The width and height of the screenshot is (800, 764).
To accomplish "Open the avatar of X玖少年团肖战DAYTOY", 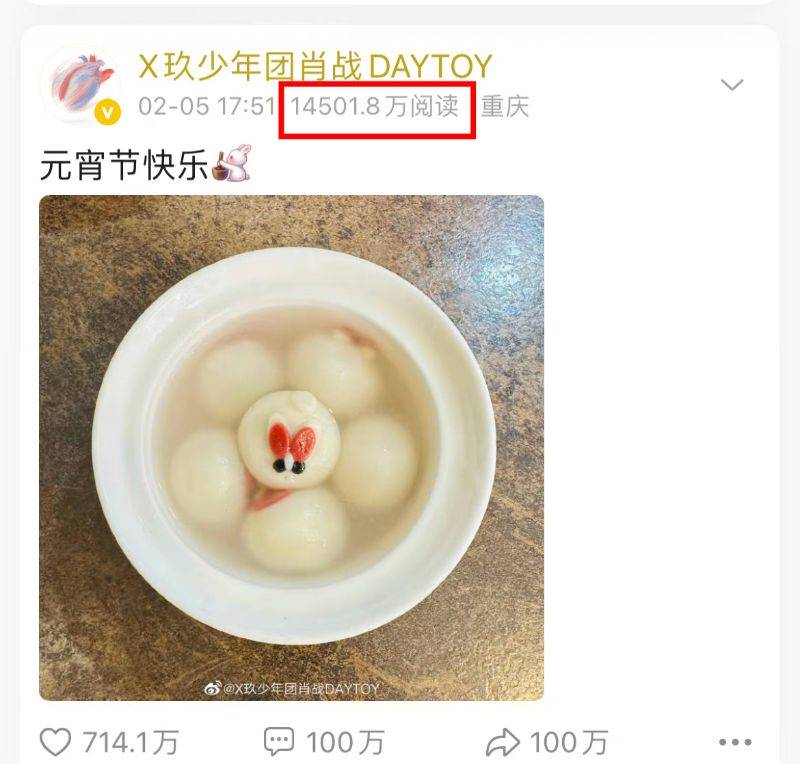I will (81, 86).
